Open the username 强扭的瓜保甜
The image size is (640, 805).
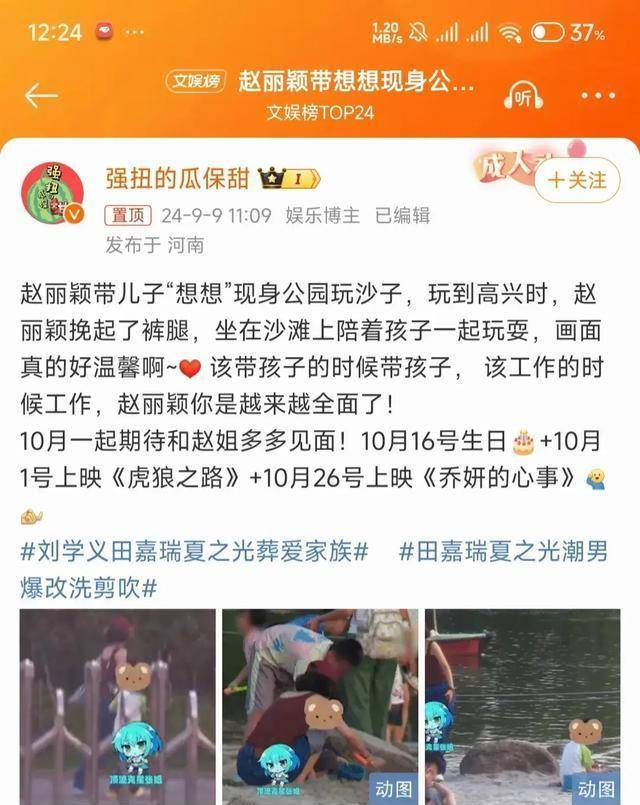pos(178,178)
